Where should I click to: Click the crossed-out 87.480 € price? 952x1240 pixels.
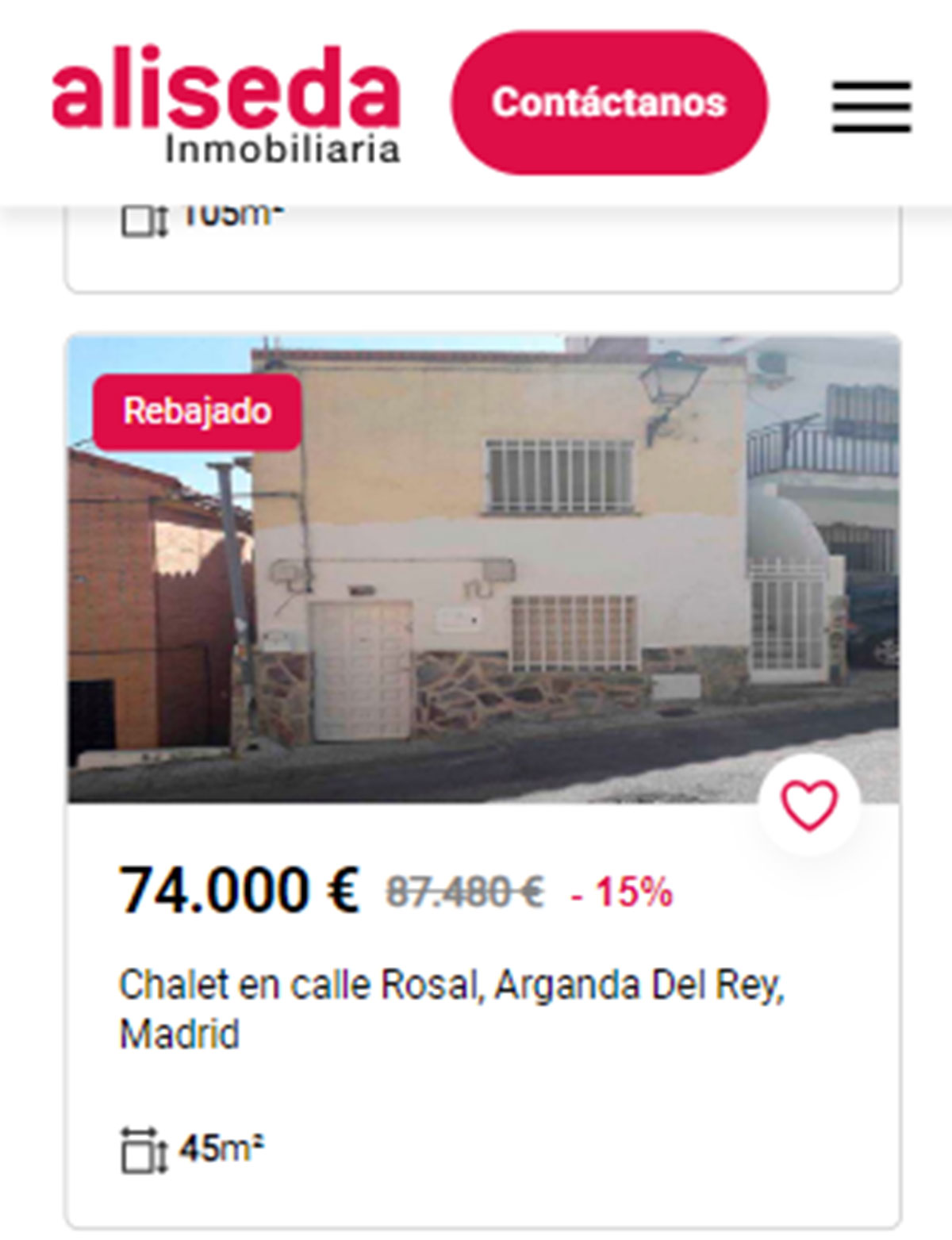(464, 891)
